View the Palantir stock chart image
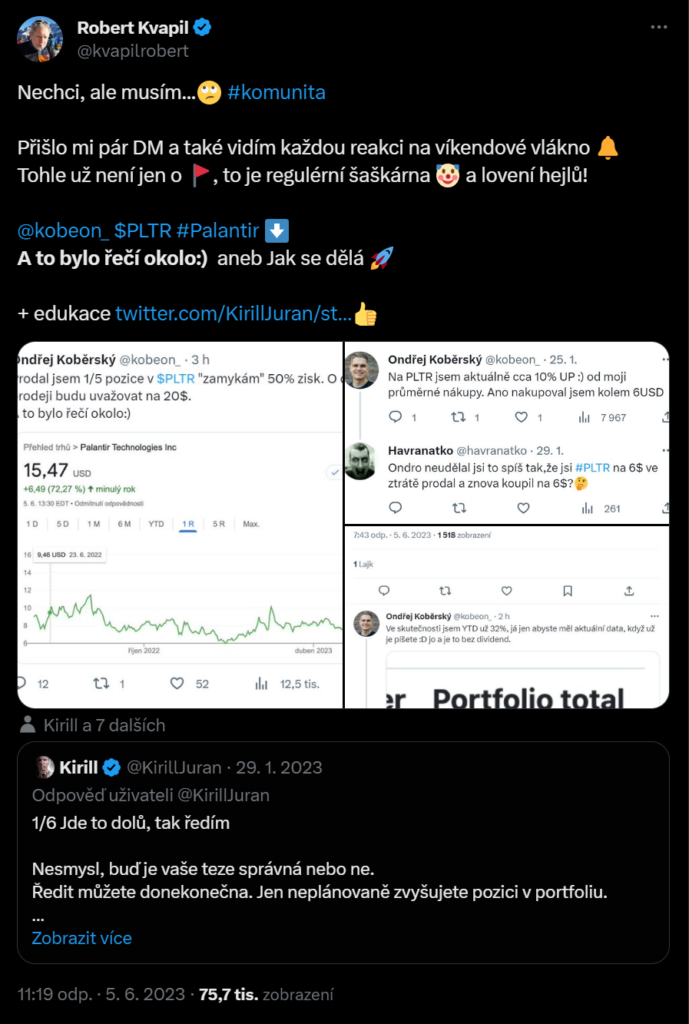Image resolution: width=689 pixels, height=1024 pixels. coord(180,525)
